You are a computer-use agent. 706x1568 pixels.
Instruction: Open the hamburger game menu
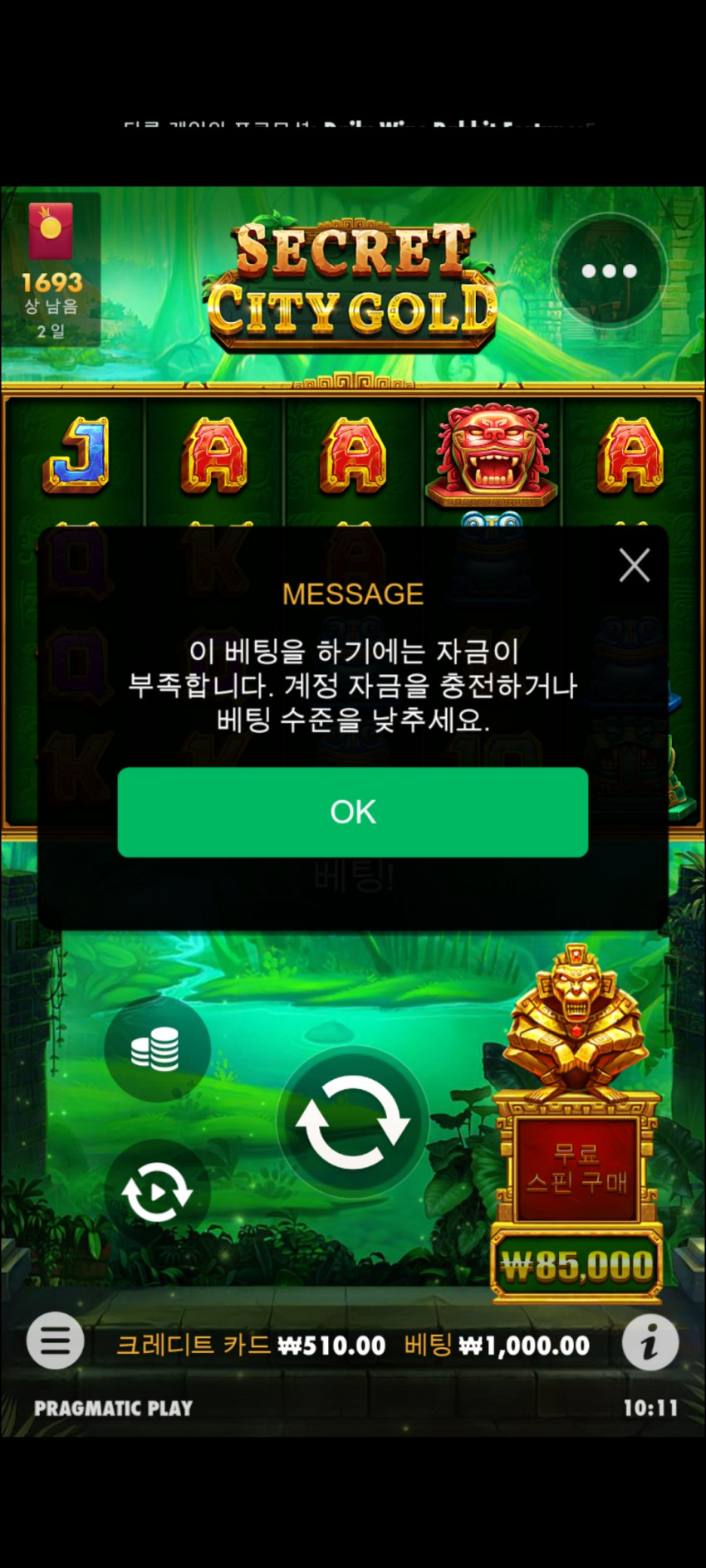tap(55, 1340)
